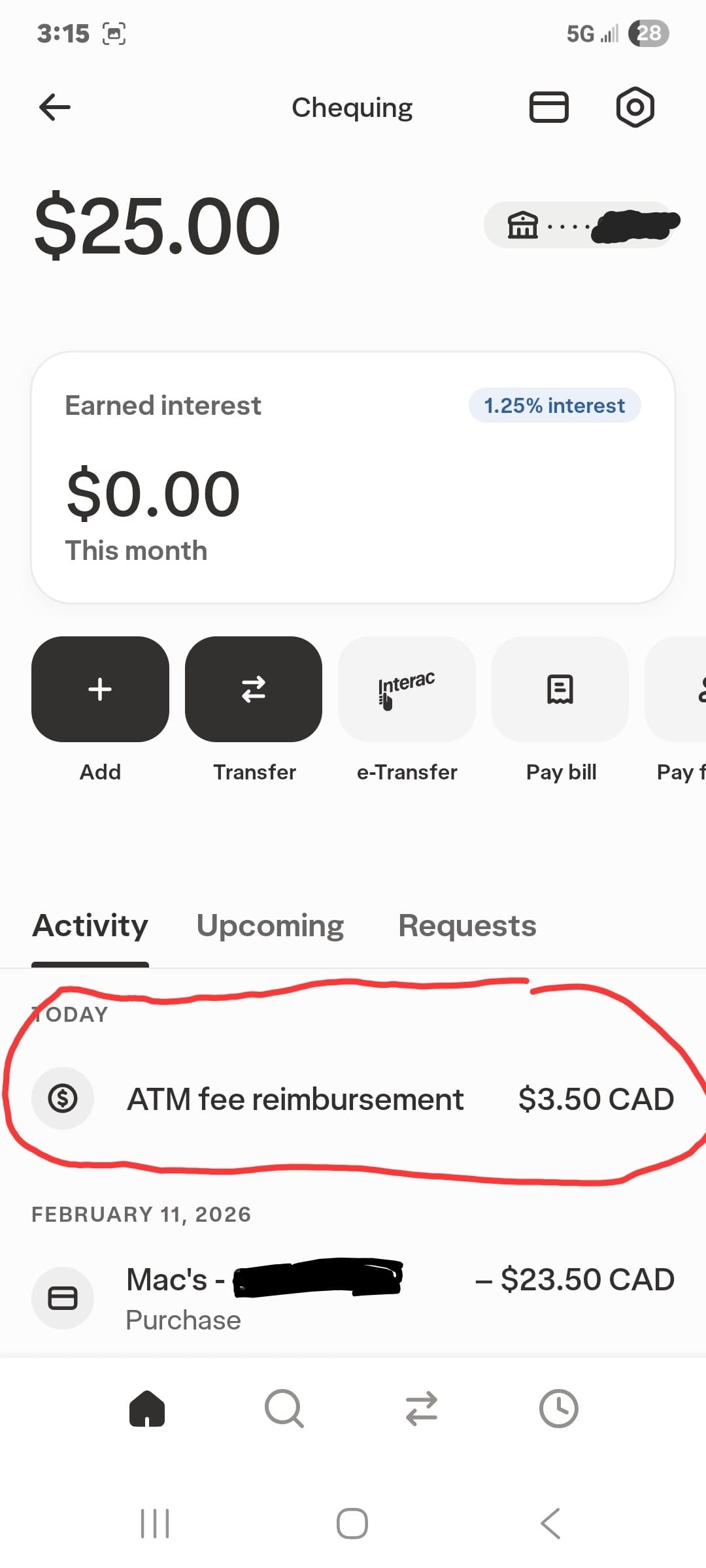The height and width of the screenshot is (1568, 706).
Task: Tap the system recent apps button
Action: tap(155, 1524)
